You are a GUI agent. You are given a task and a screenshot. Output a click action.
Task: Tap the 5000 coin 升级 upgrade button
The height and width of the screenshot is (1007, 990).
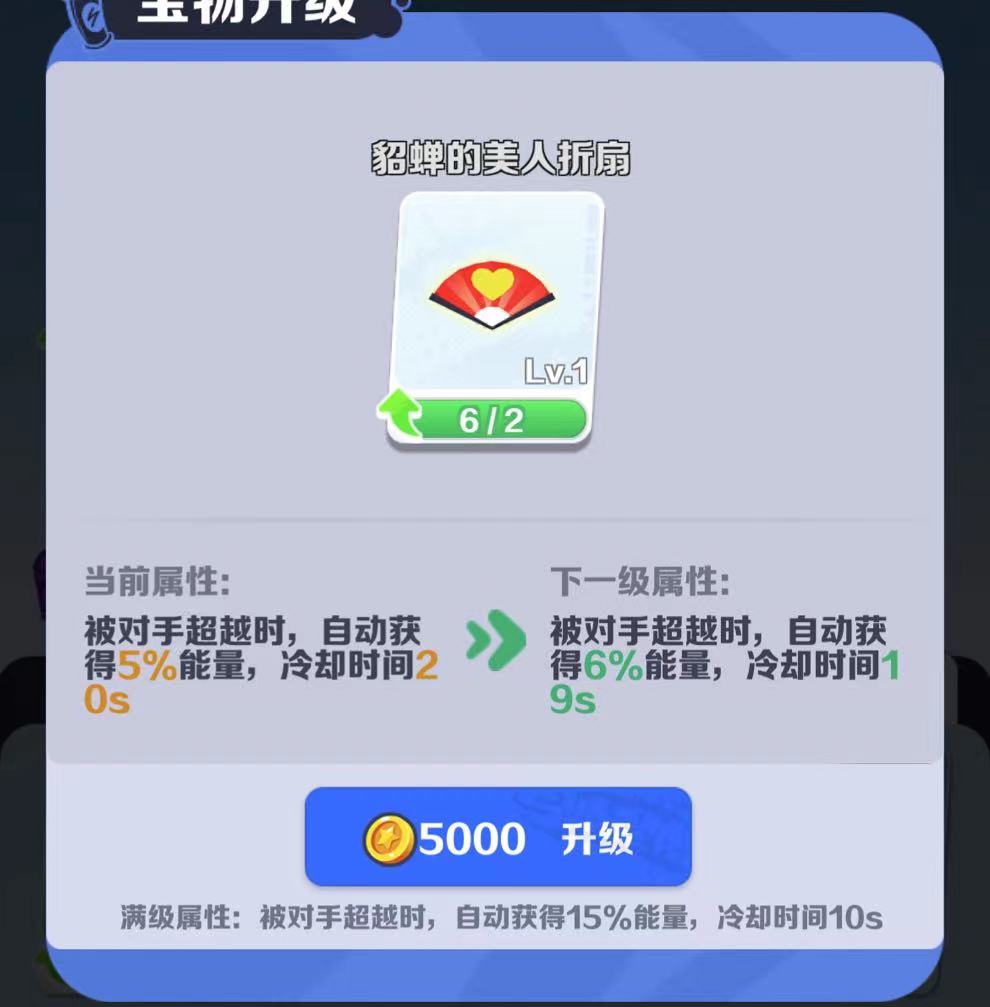(498, 837)
